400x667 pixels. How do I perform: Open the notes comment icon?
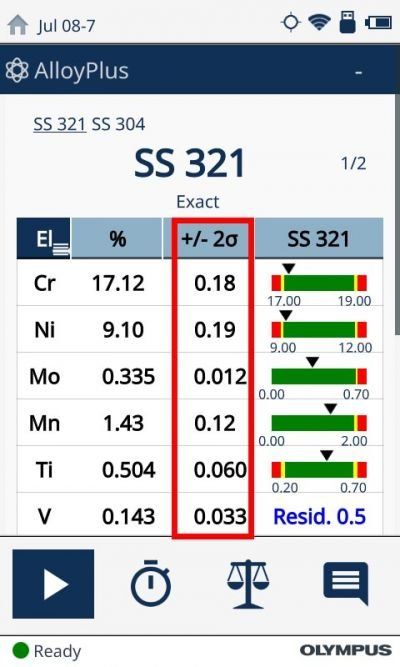pyautogui.click(x=346, y=583)
